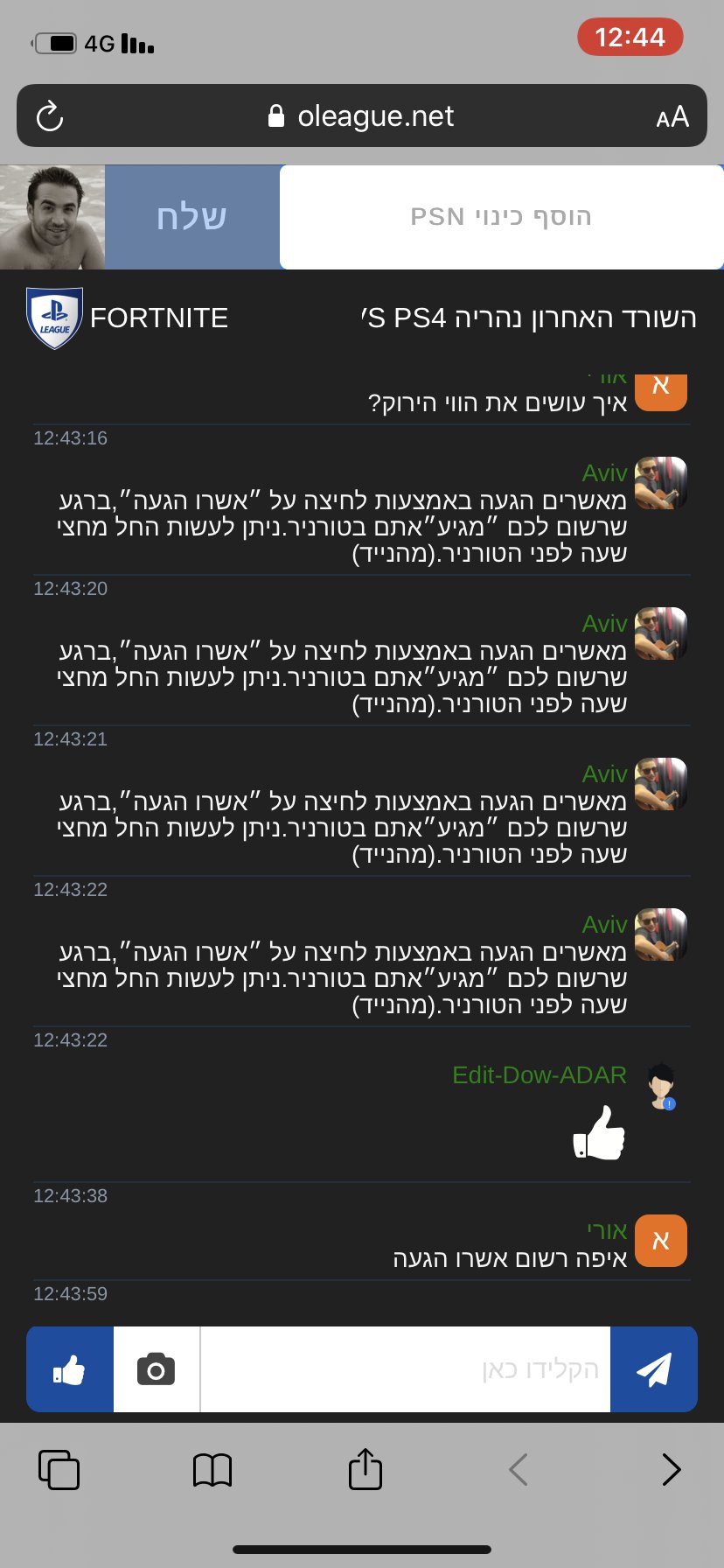Go forward in Safari
The width and height of the screenshot is (724, 1568).
pos(671,1469)
